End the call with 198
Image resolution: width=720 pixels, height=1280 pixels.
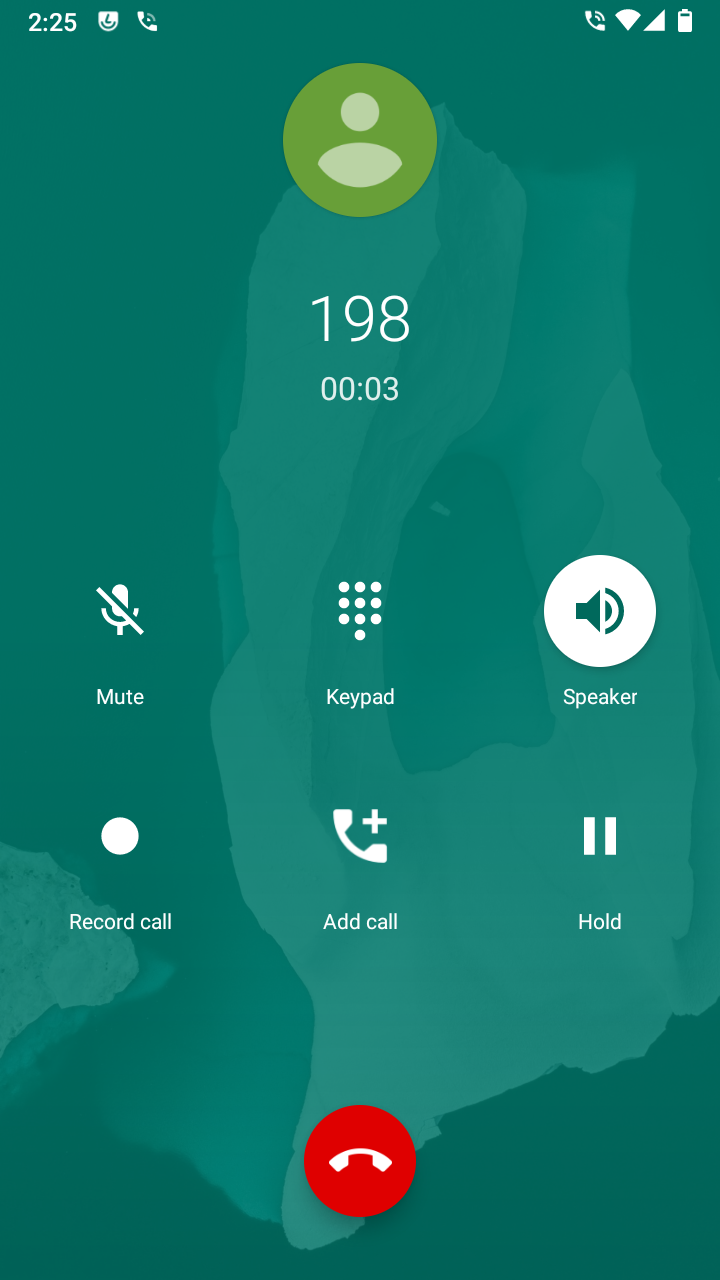[360, 1161]
